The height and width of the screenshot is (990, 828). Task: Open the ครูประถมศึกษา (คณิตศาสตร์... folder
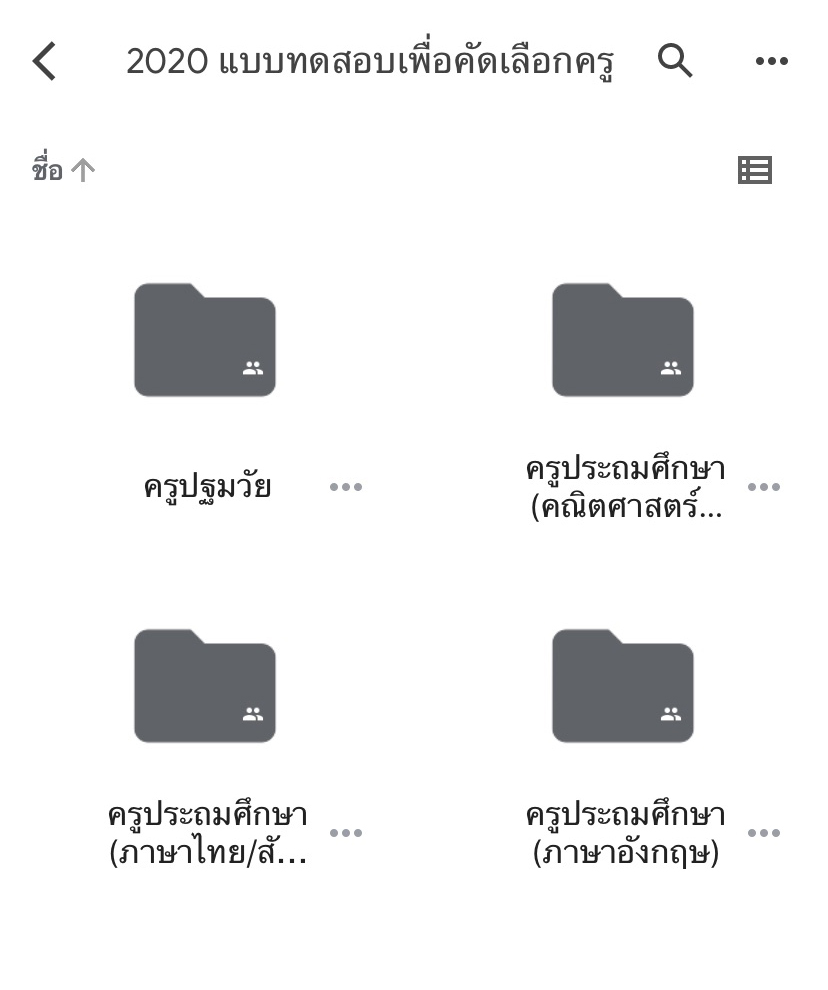pyautogui.click(x=622, y=340)
